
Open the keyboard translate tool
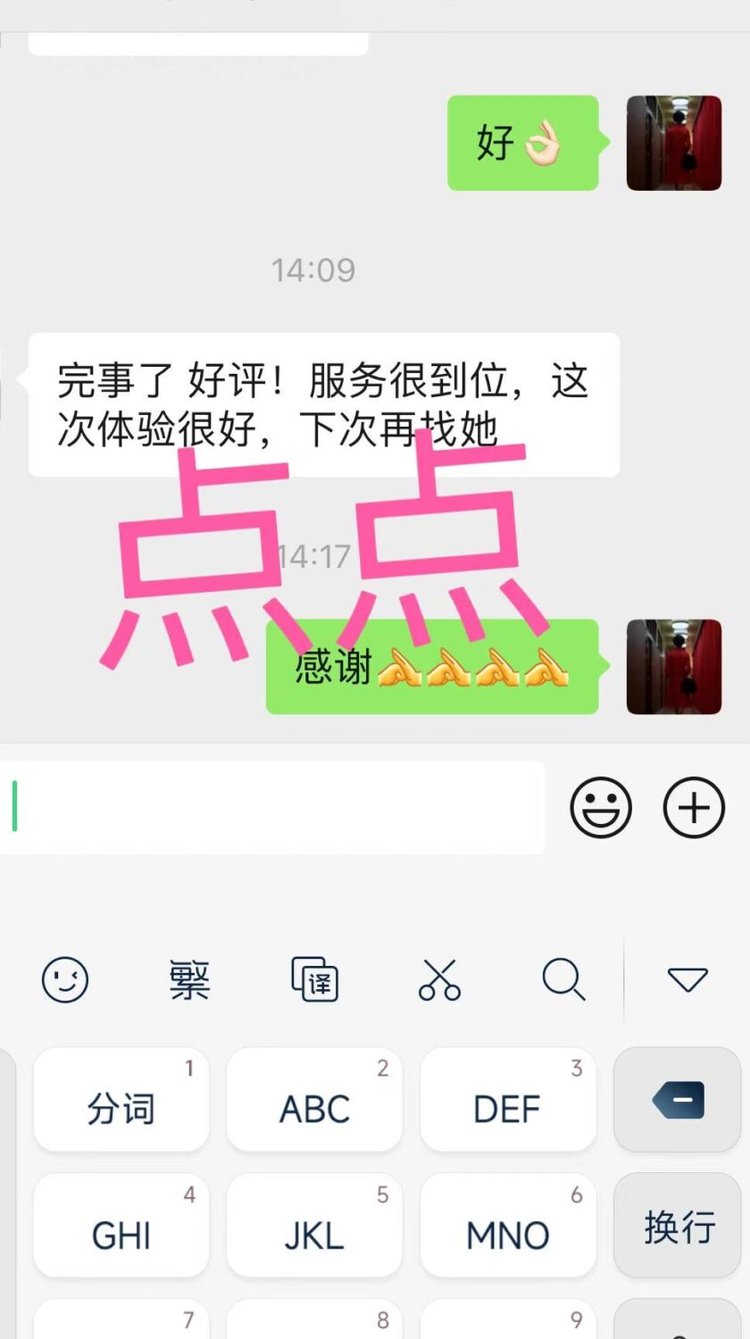pos(315,980)
